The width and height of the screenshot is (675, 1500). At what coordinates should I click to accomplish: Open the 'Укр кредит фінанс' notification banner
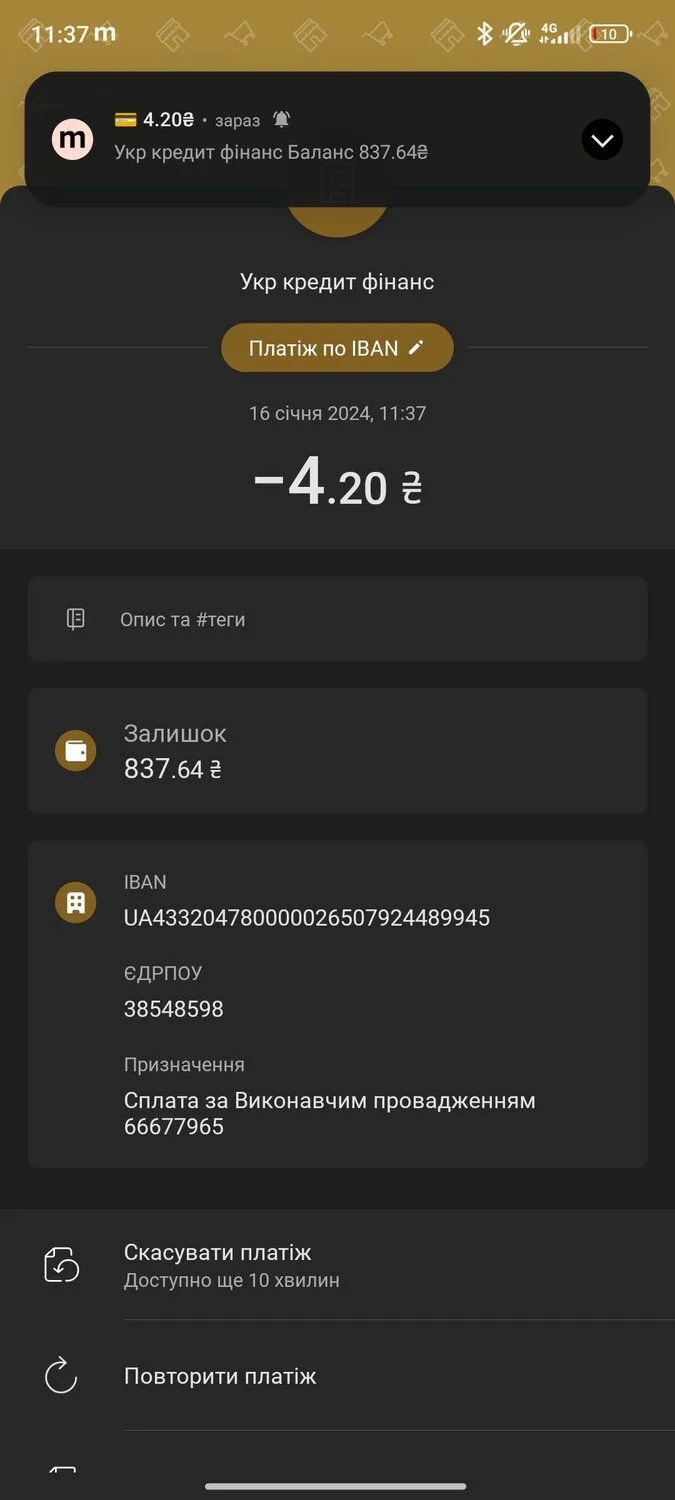300,139
